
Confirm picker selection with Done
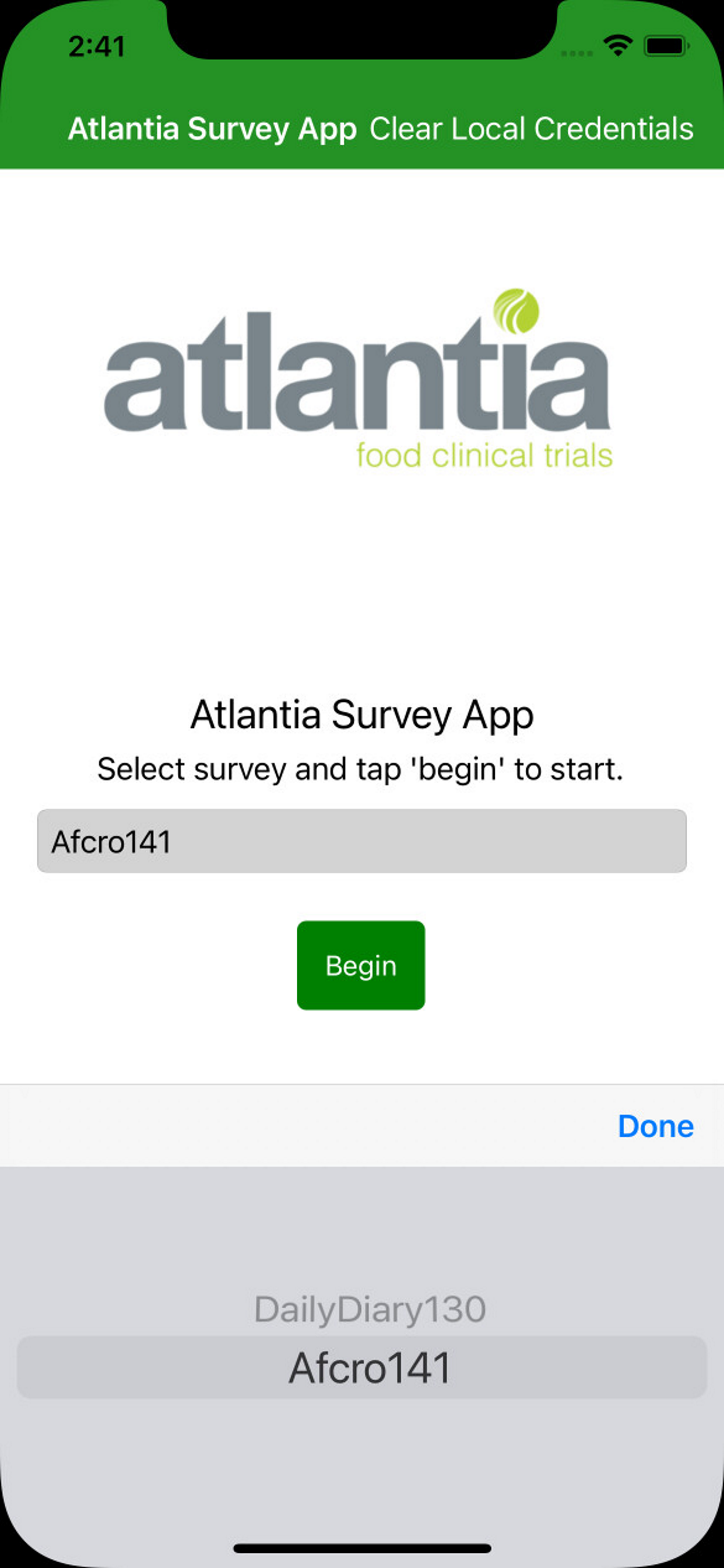click(655, 1126)
